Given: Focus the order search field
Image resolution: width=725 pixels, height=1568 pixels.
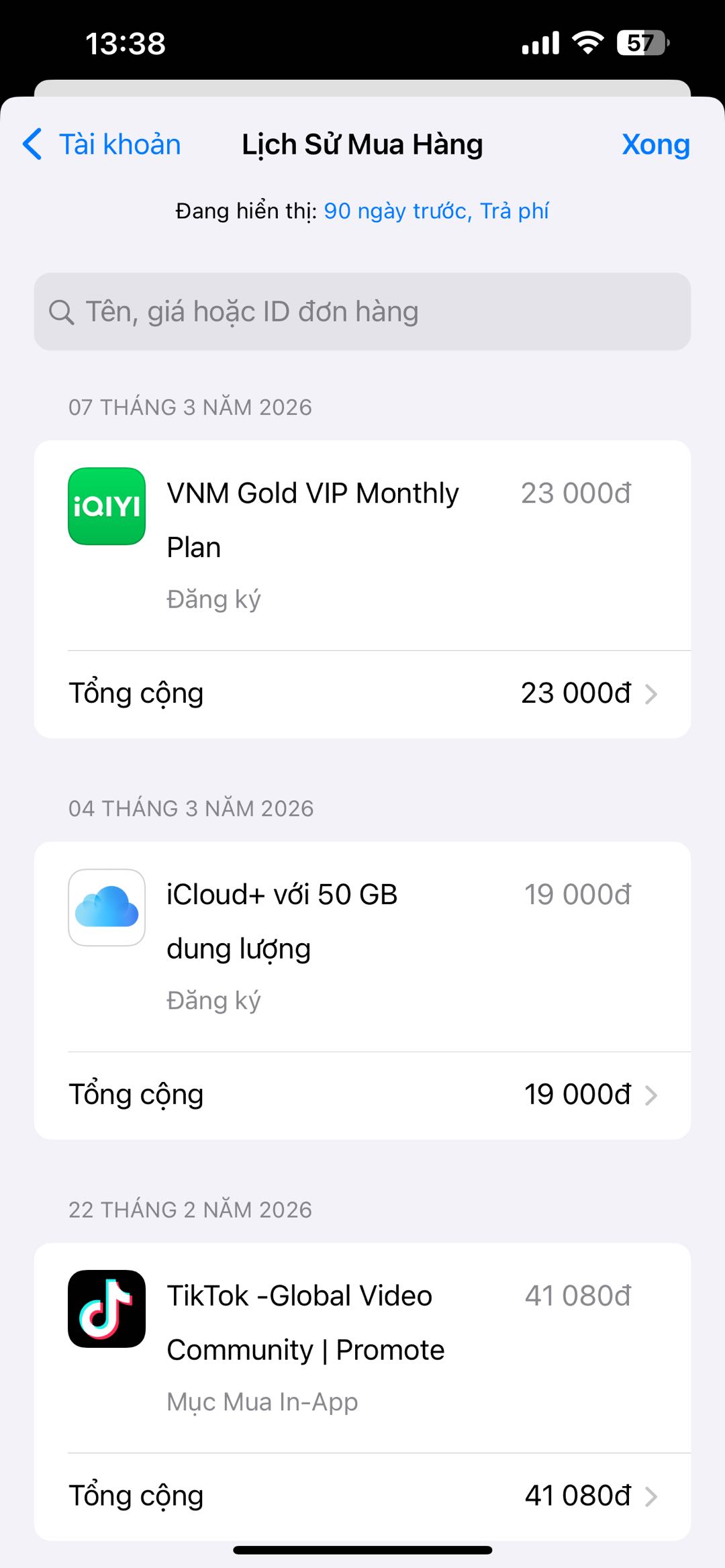Looking at the screenshot, I should pos(362,311).
